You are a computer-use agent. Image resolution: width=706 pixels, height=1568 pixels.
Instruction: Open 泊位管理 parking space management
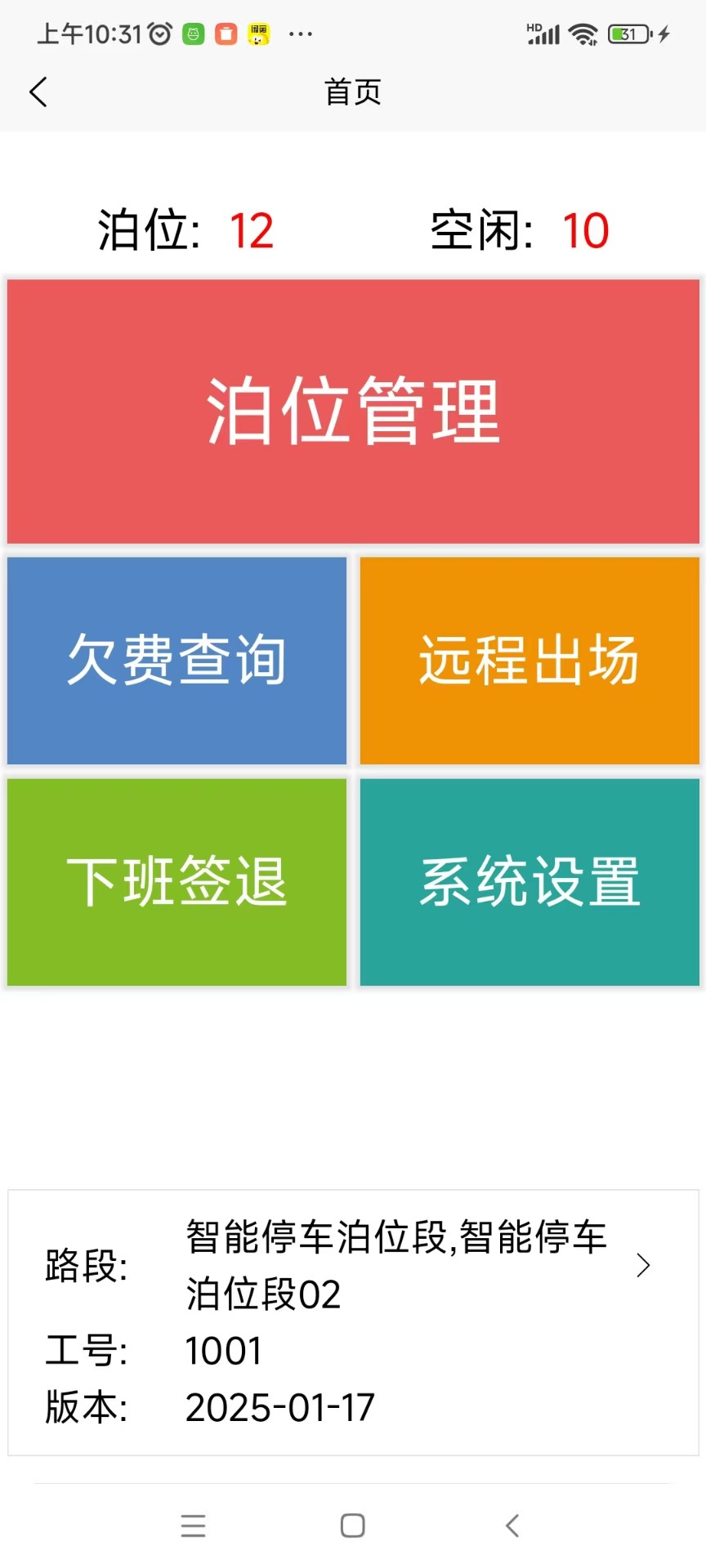(x=353, y=412)
